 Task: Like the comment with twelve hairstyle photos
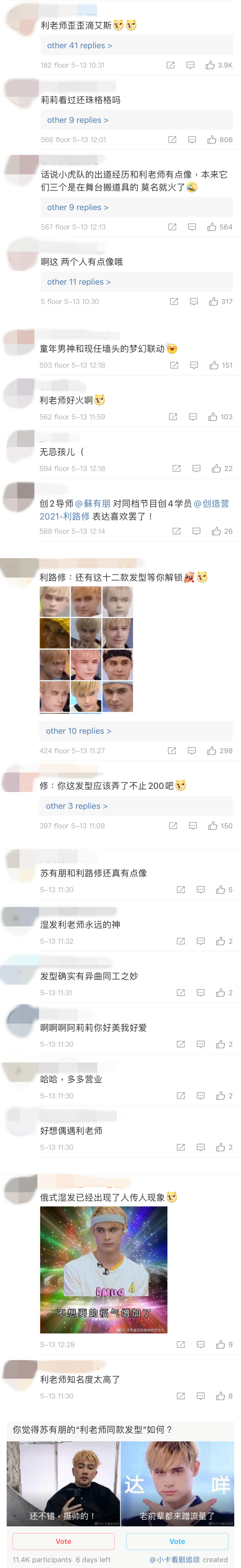click(212, 751)
